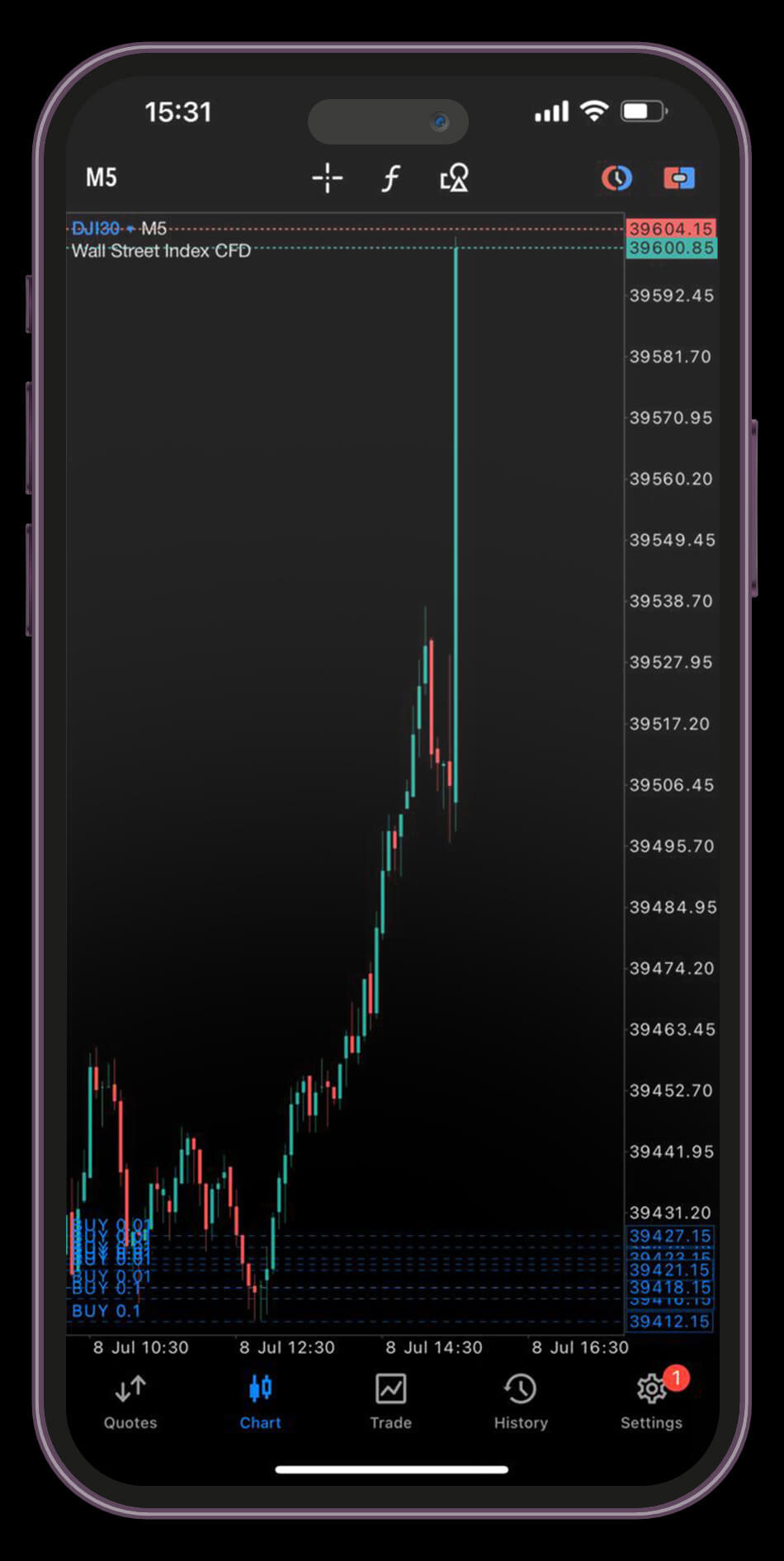Image resolution: width=784 pixels, height=1561 pixels.
Task: Tap the round orange and blue icon
Action: pyautogui.click(x=616, y=177)
